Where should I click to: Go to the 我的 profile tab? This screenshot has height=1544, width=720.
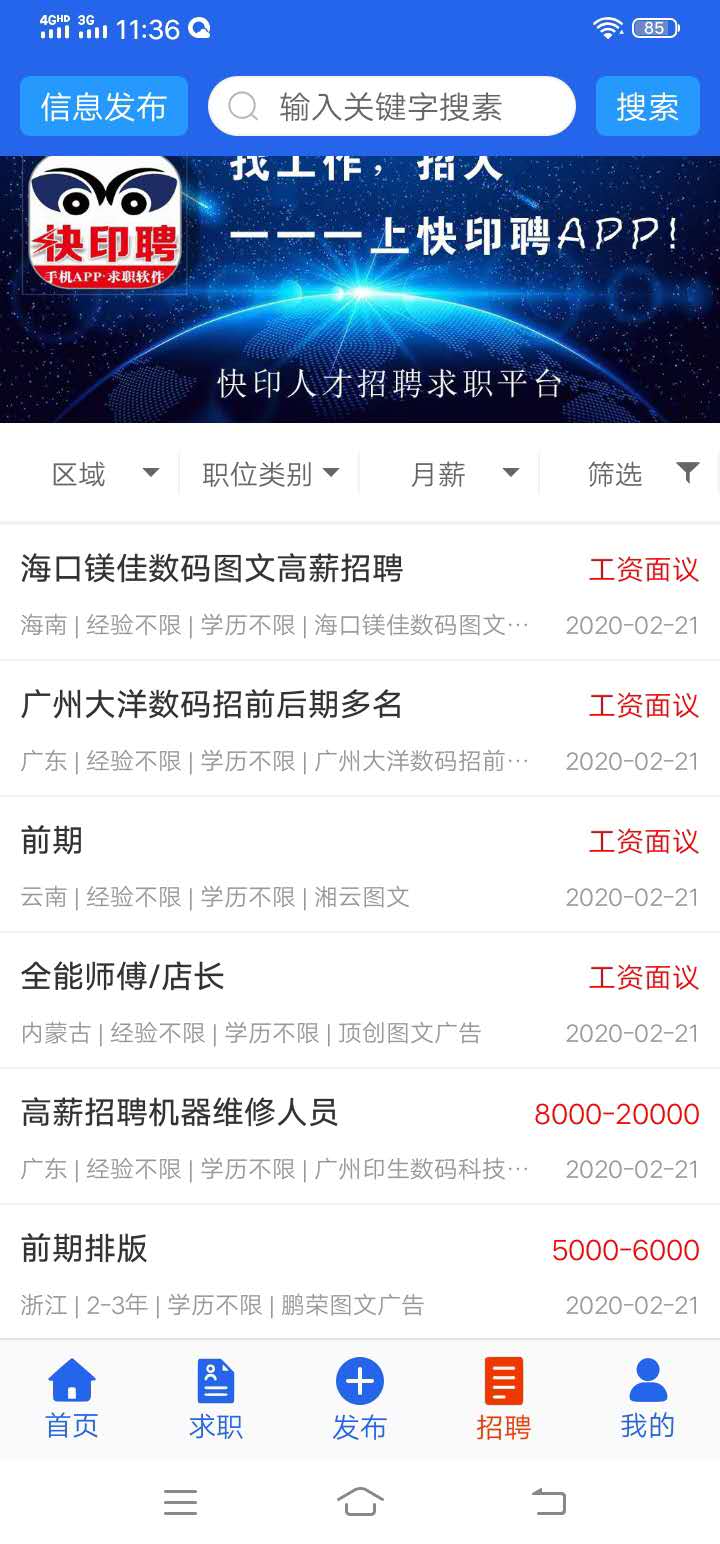[x=648, y=1399]
